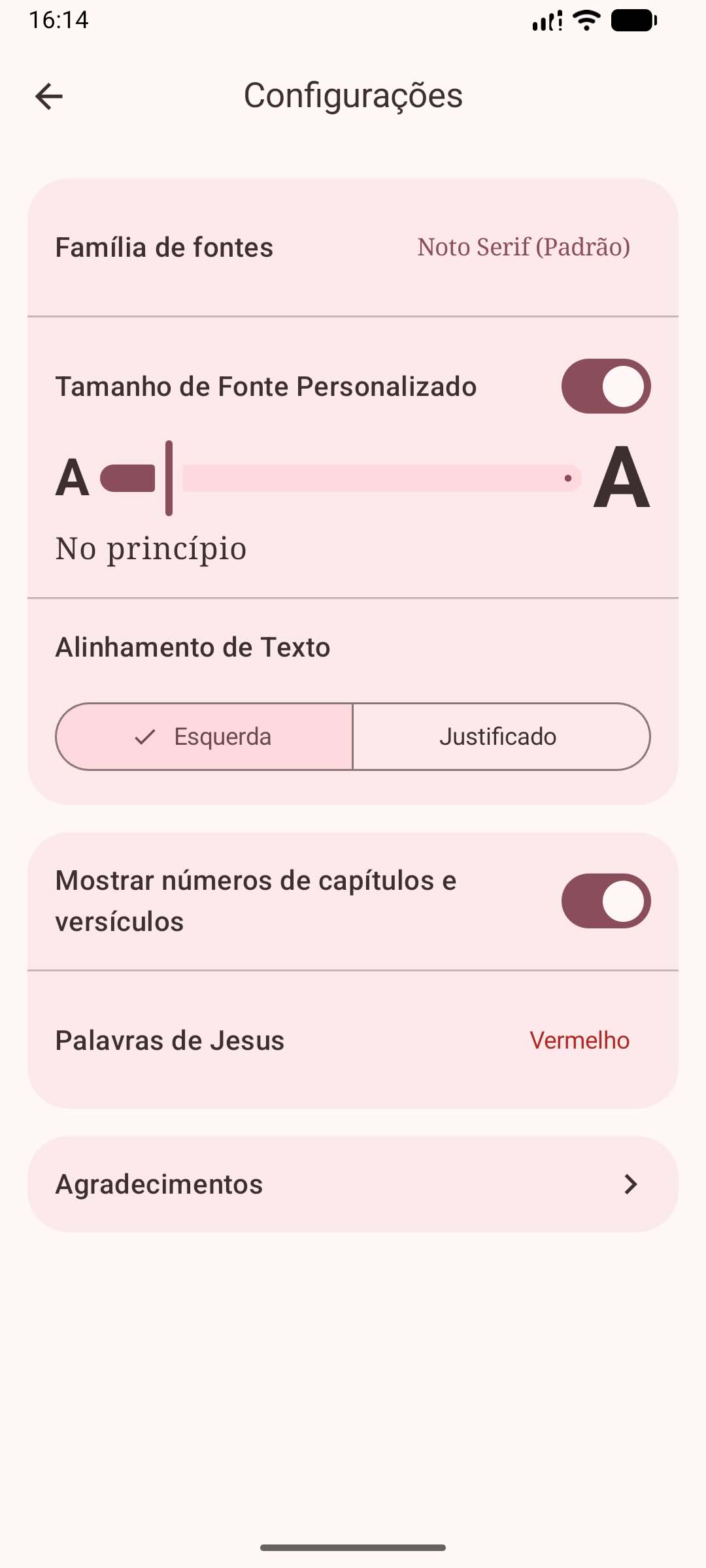Tap the chevron arrow next to Agradecimentos

pyautogui.click(x=630, y=1184)
